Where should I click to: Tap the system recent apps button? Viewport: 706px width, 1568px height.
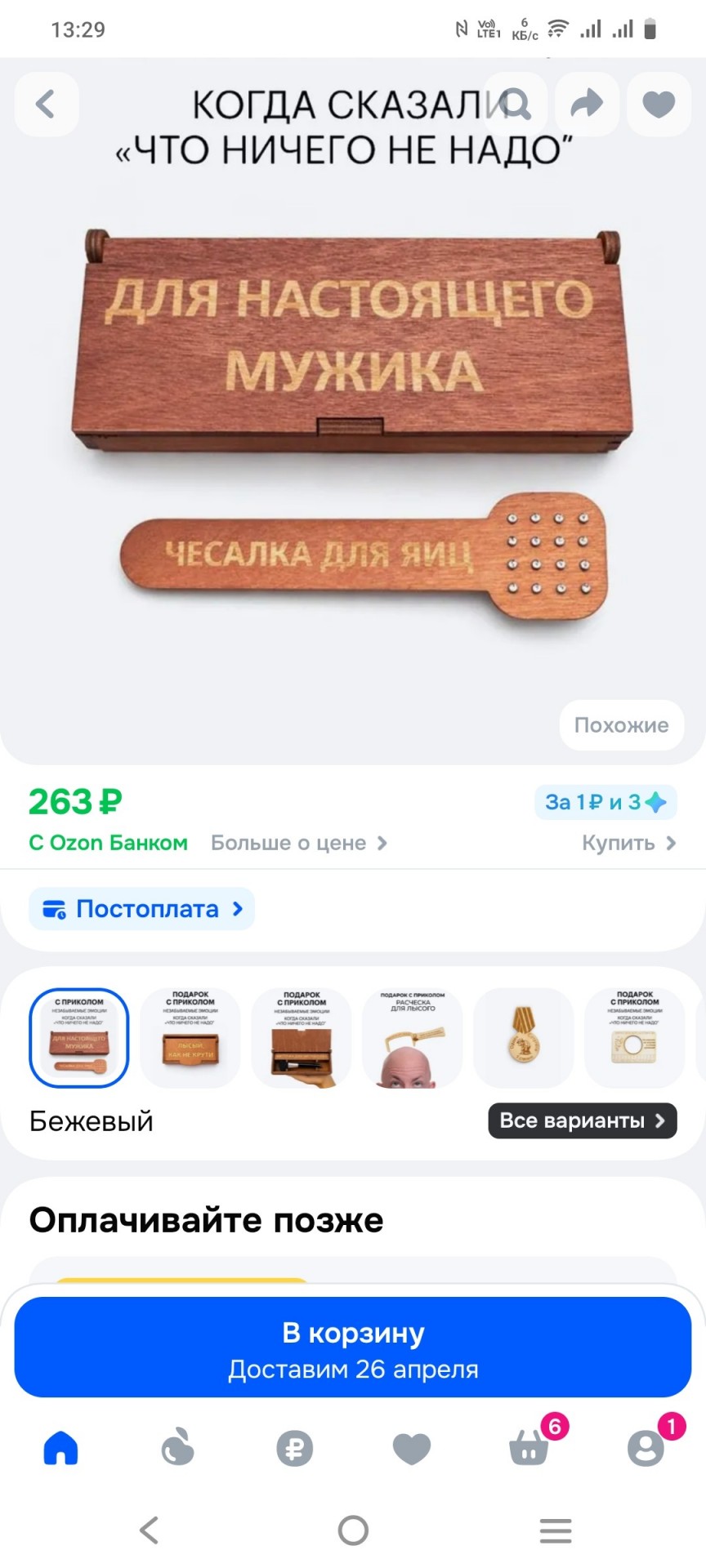[x=556, y=1530]
